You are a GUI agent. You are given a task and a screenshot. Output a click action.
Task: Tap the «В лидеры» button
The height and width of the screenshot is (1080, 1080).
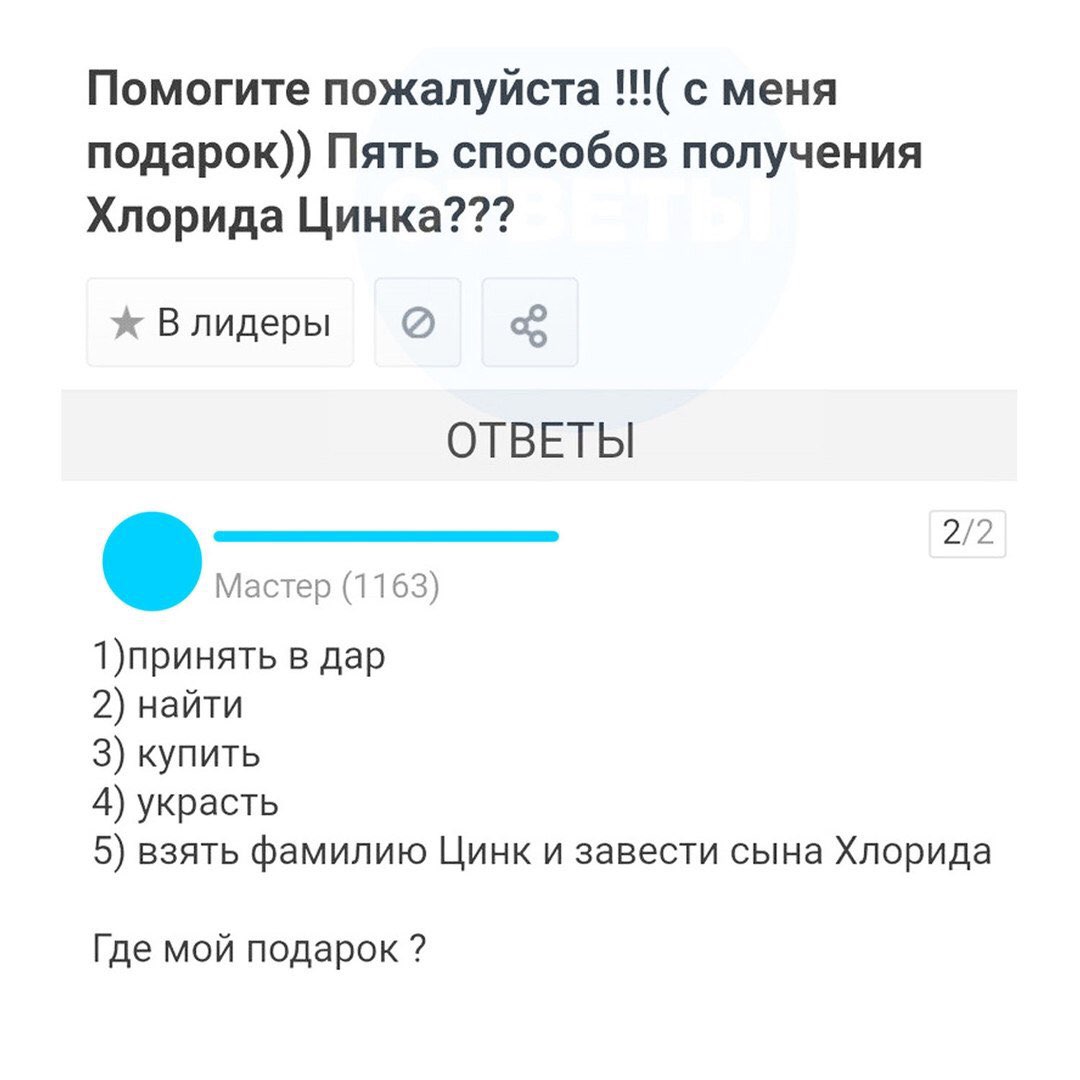220,323
